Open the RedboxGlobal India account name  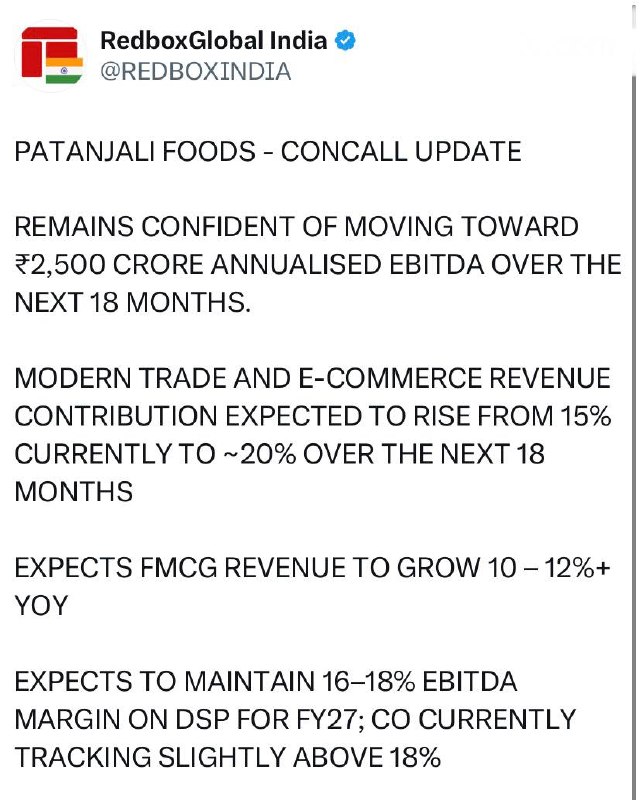pyautogui.click(x=213, y=40)
